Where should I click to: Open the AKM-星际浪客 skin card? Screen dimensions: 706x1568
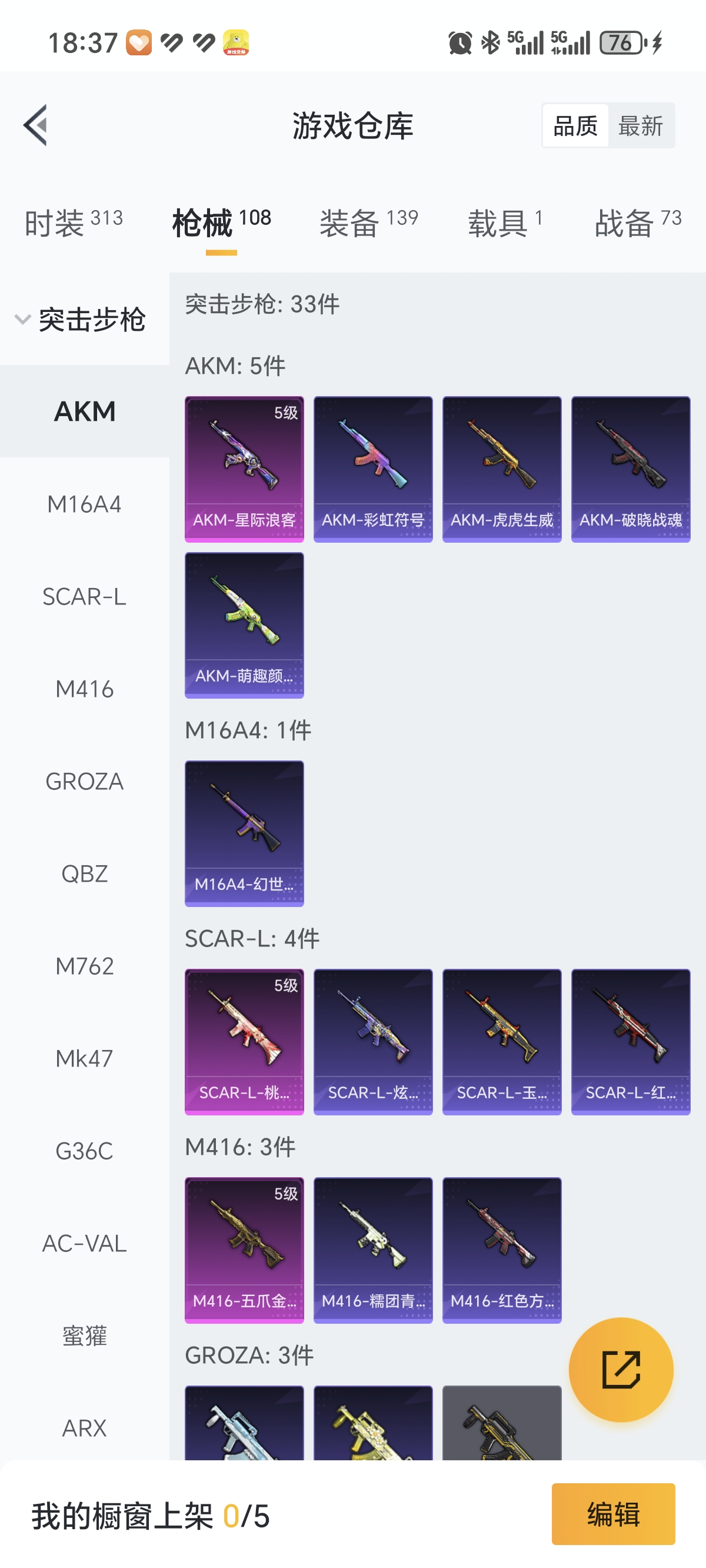coord(244,469)
